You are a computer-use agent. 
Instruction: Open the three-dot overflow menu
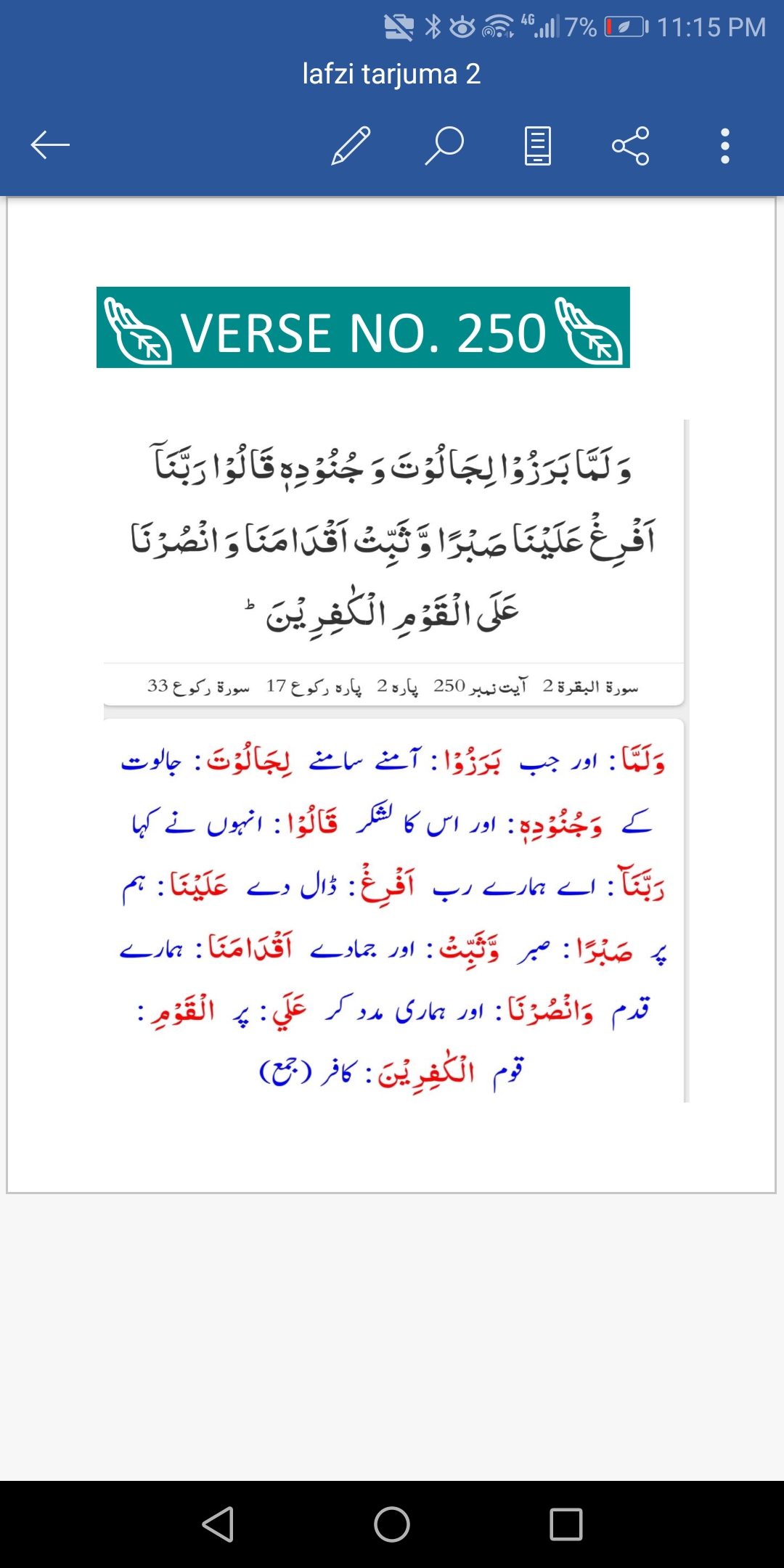coord(724,146)
